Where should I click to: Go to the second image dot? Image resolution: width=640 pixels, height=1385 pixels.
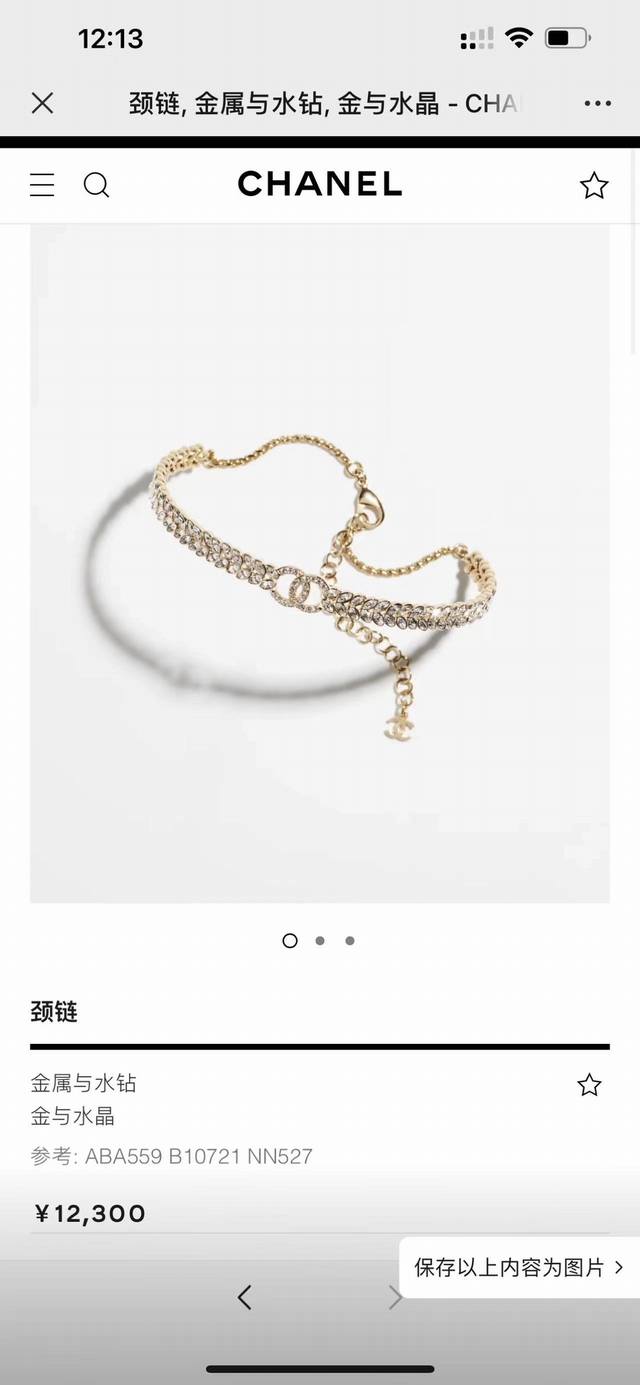(x=320, y=940)
